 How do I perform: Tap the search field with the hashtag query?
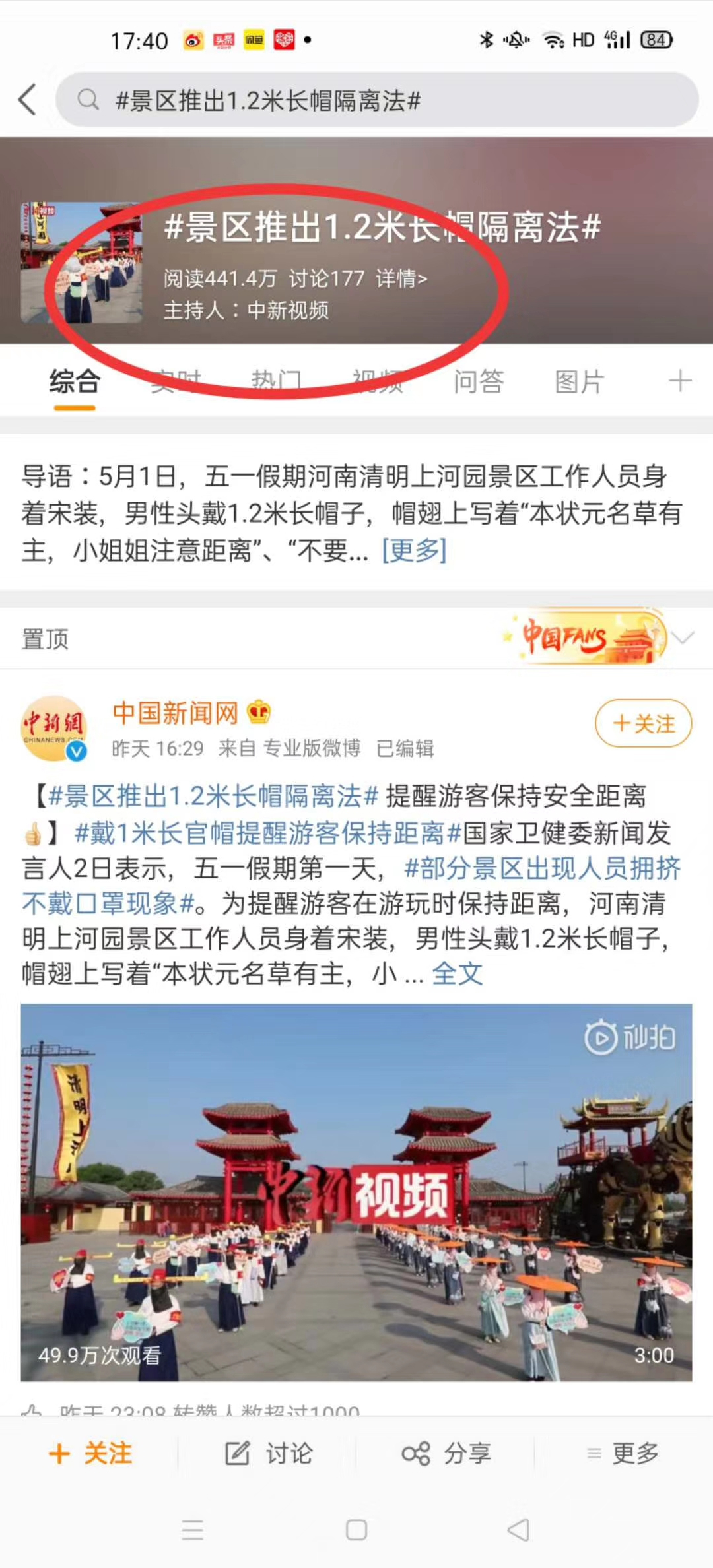coord(376,100)
